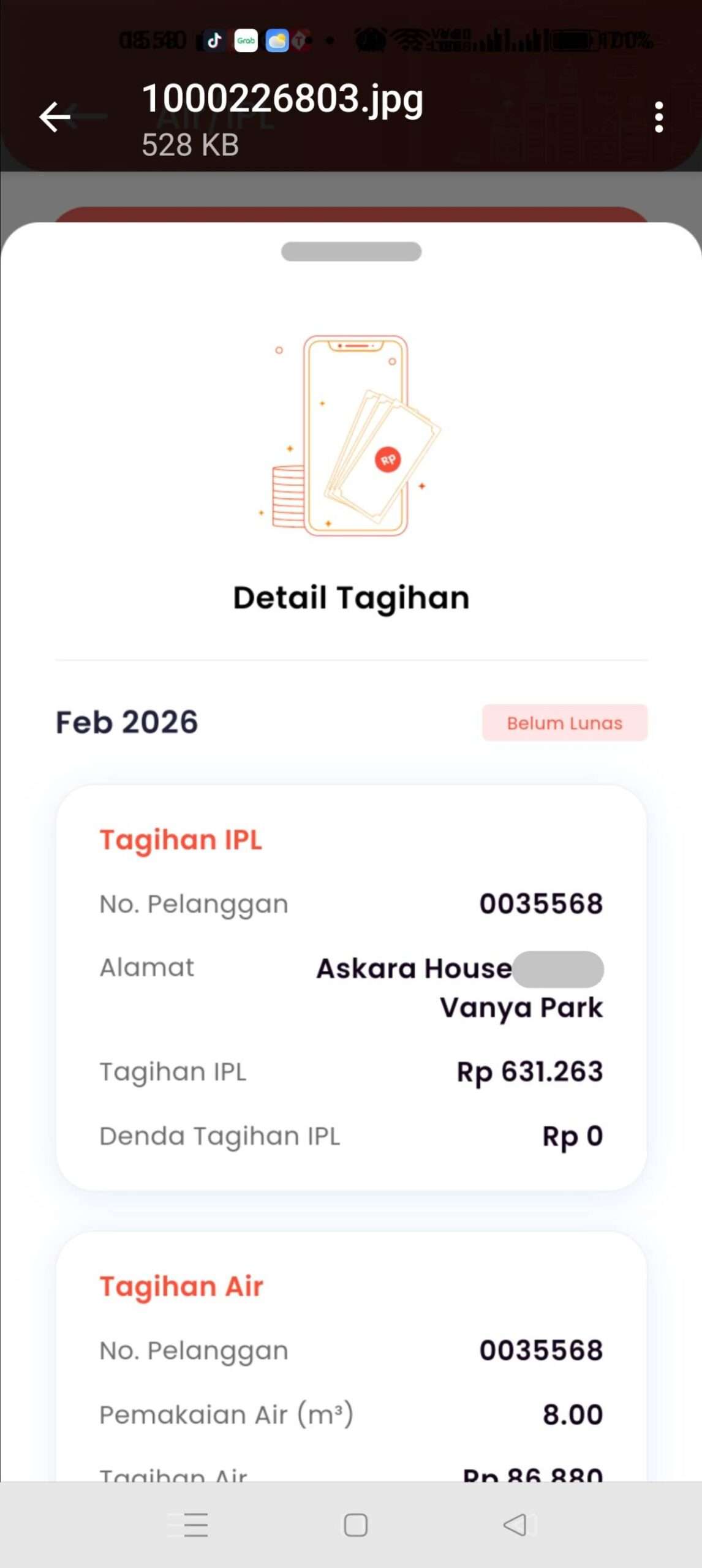Open the three-dot overflow menu
702x1568 pixels.
tap(659, 117)
